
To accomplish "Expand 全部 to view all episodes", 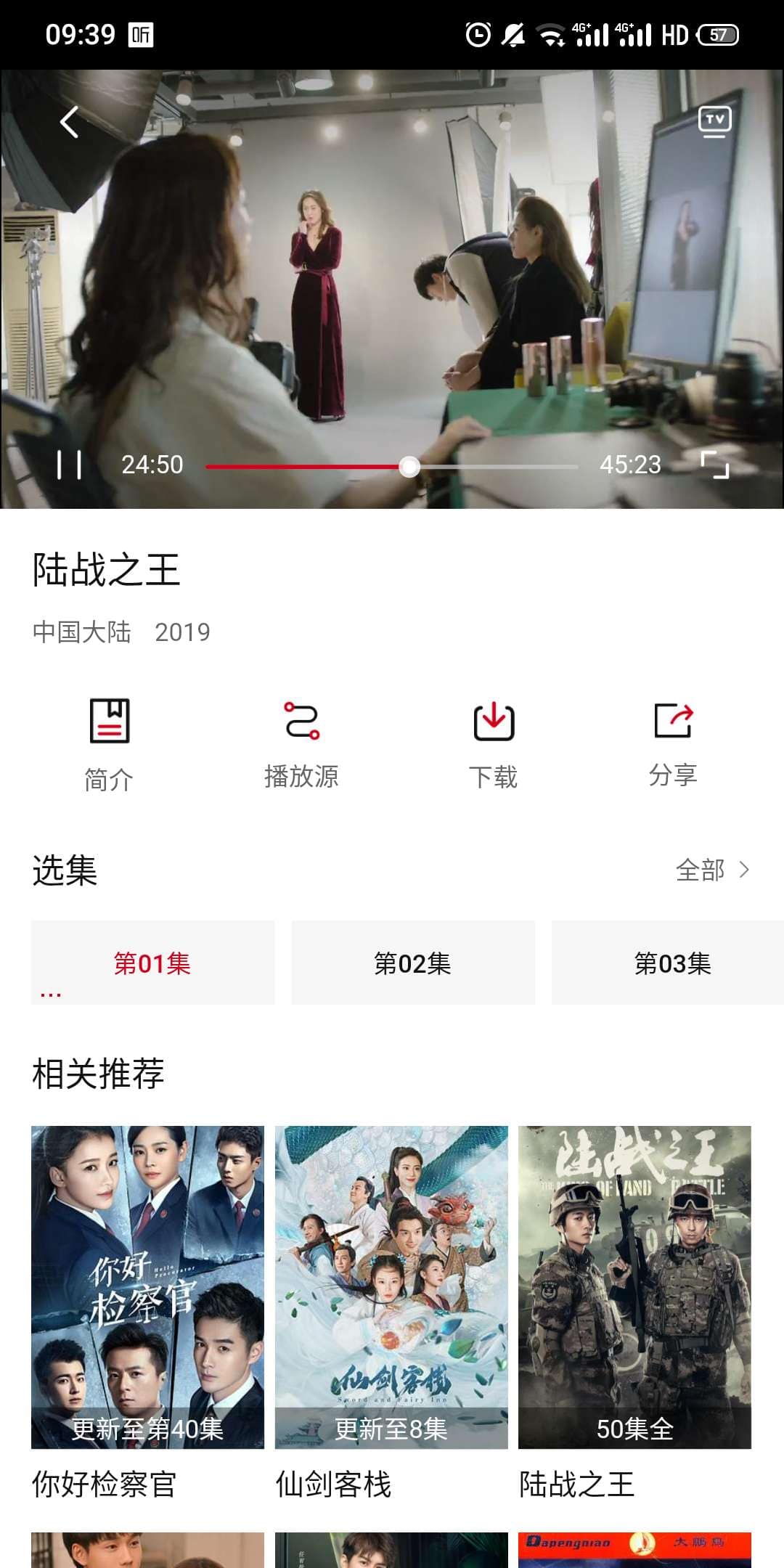I will [699, 870].
